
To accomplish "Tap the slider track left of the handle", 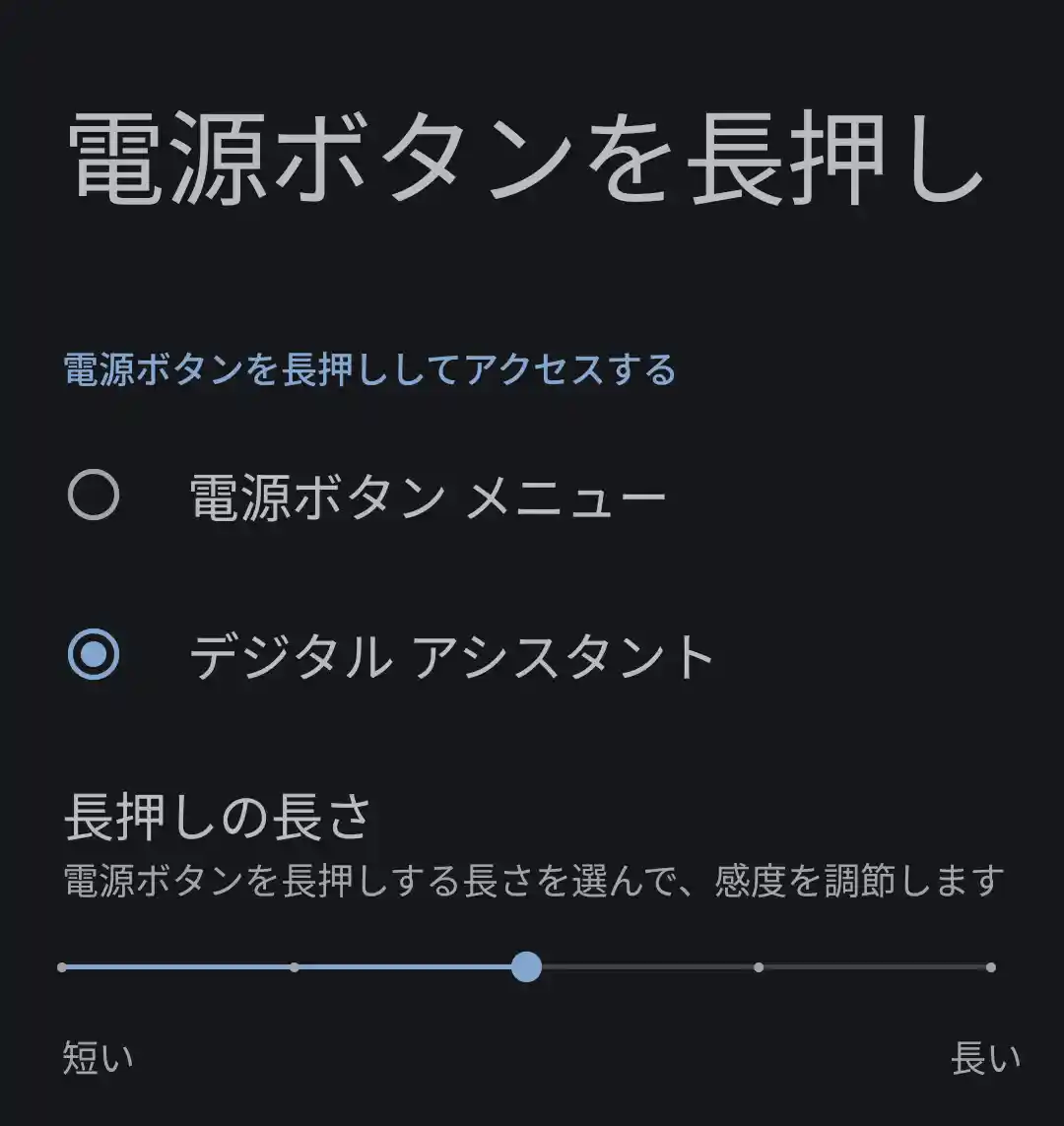I will tap(296, 968).
